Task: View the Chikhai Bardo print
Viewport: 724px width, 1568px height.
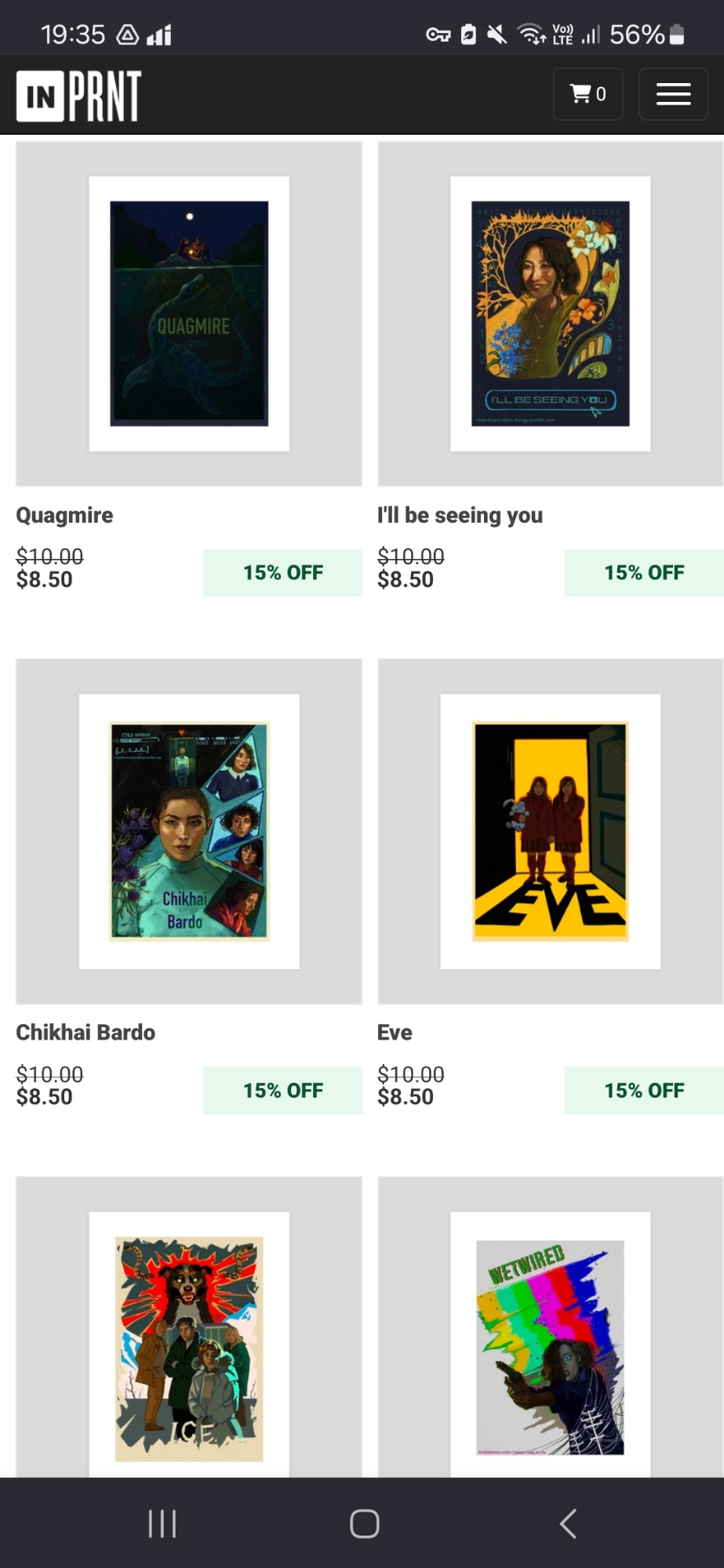Action: [189, 831]
